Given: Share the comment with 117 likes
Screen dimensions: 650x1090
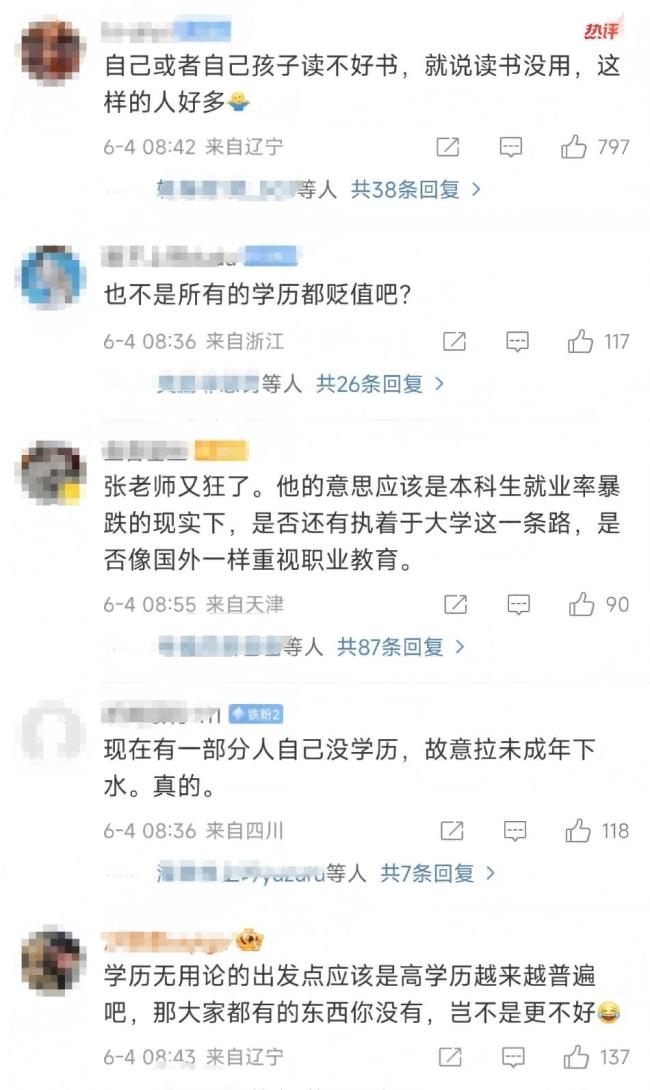Looking at the screenshot, I should click(x=454, y=342).
